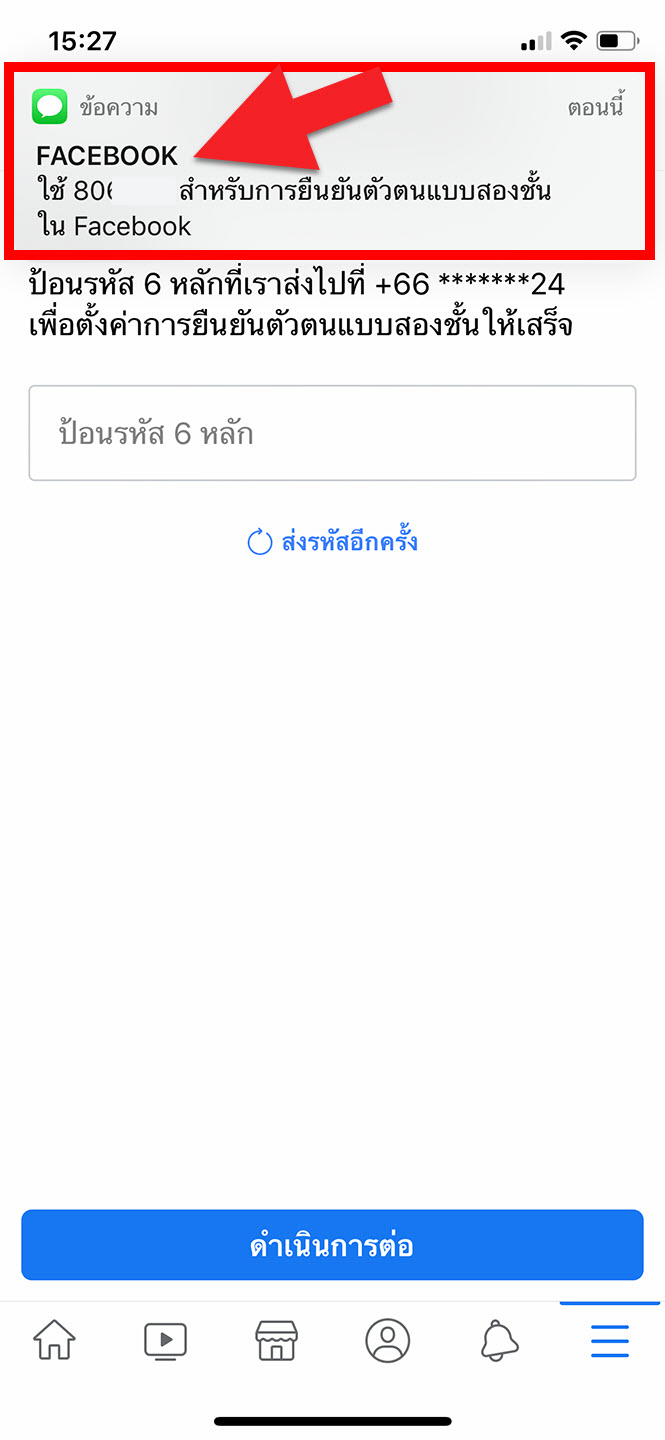Go to the Home feed tab
Viewport: 665px width, 1440px height.
tap(54, 1339)
